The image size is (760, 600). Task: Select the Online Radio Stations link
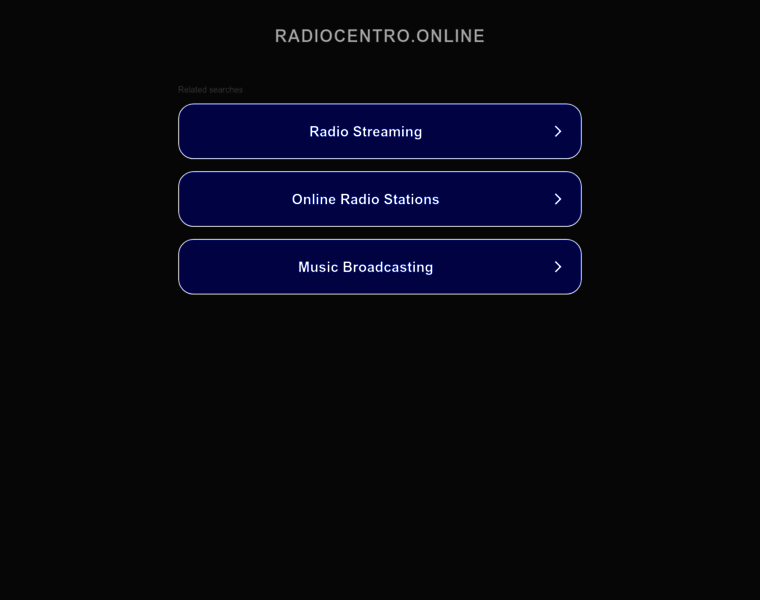pyautogui.click(x=379, y=199)
